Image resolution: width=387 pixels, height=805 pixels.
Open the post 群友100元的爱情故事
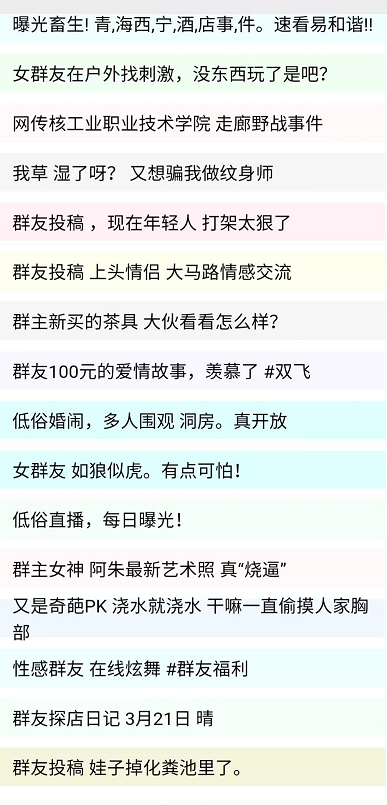point(194,371)
